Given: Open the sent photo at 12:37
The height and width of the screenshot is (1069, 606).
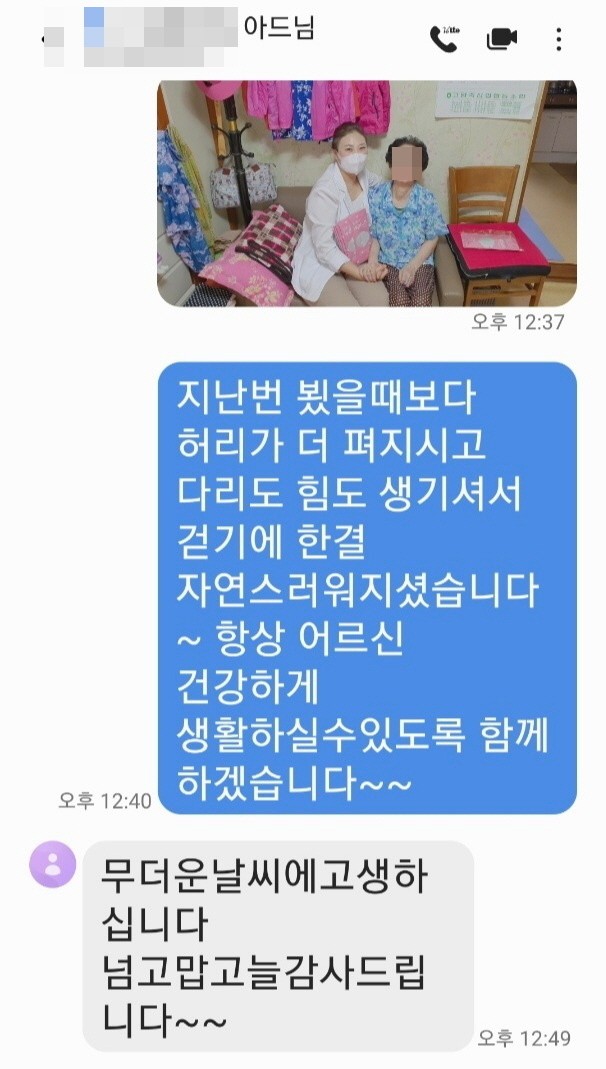Looking at the screenshot, I should tap(366, 193).
